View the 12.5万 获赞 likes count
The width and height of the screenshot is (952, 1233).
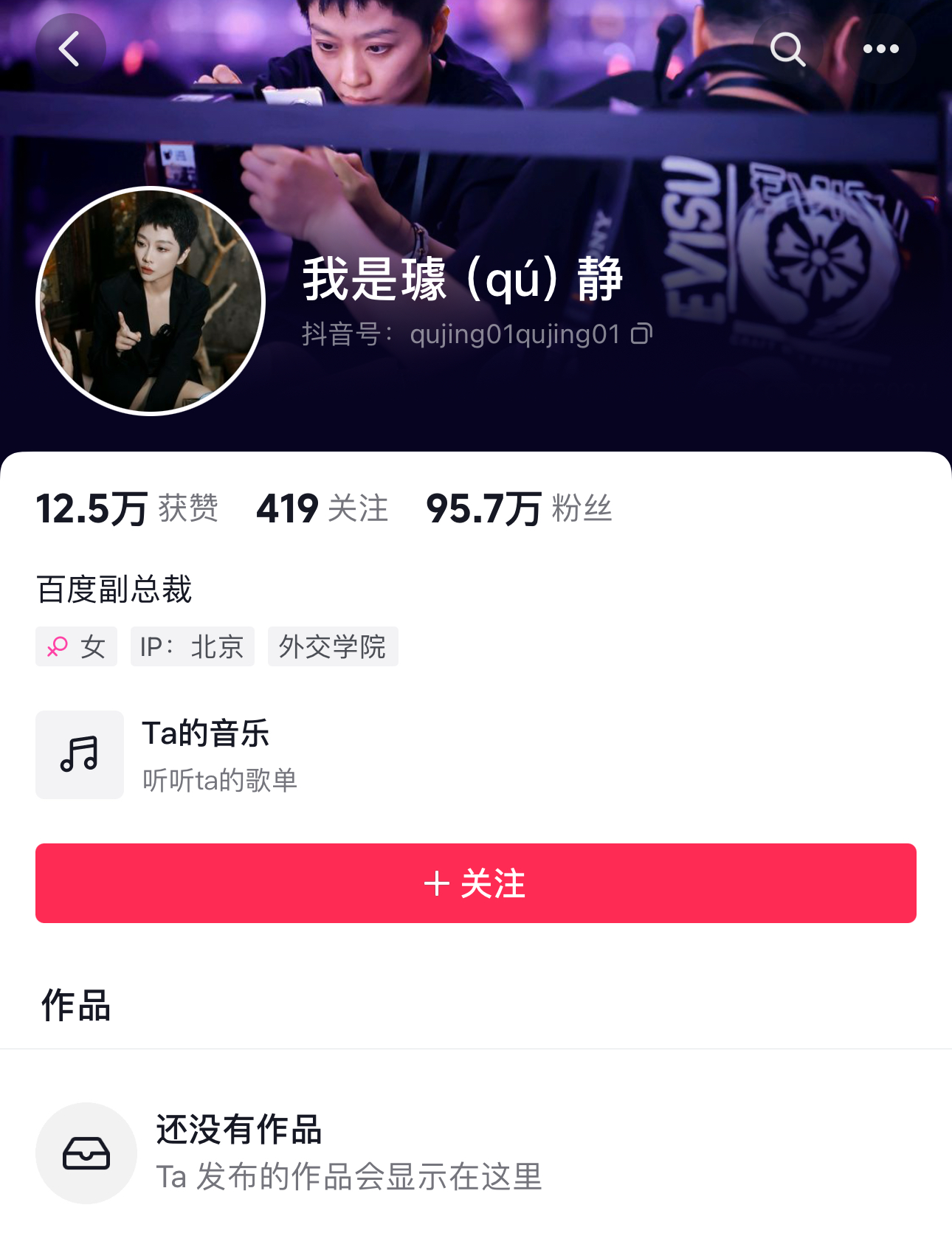(x=127, y=509)
